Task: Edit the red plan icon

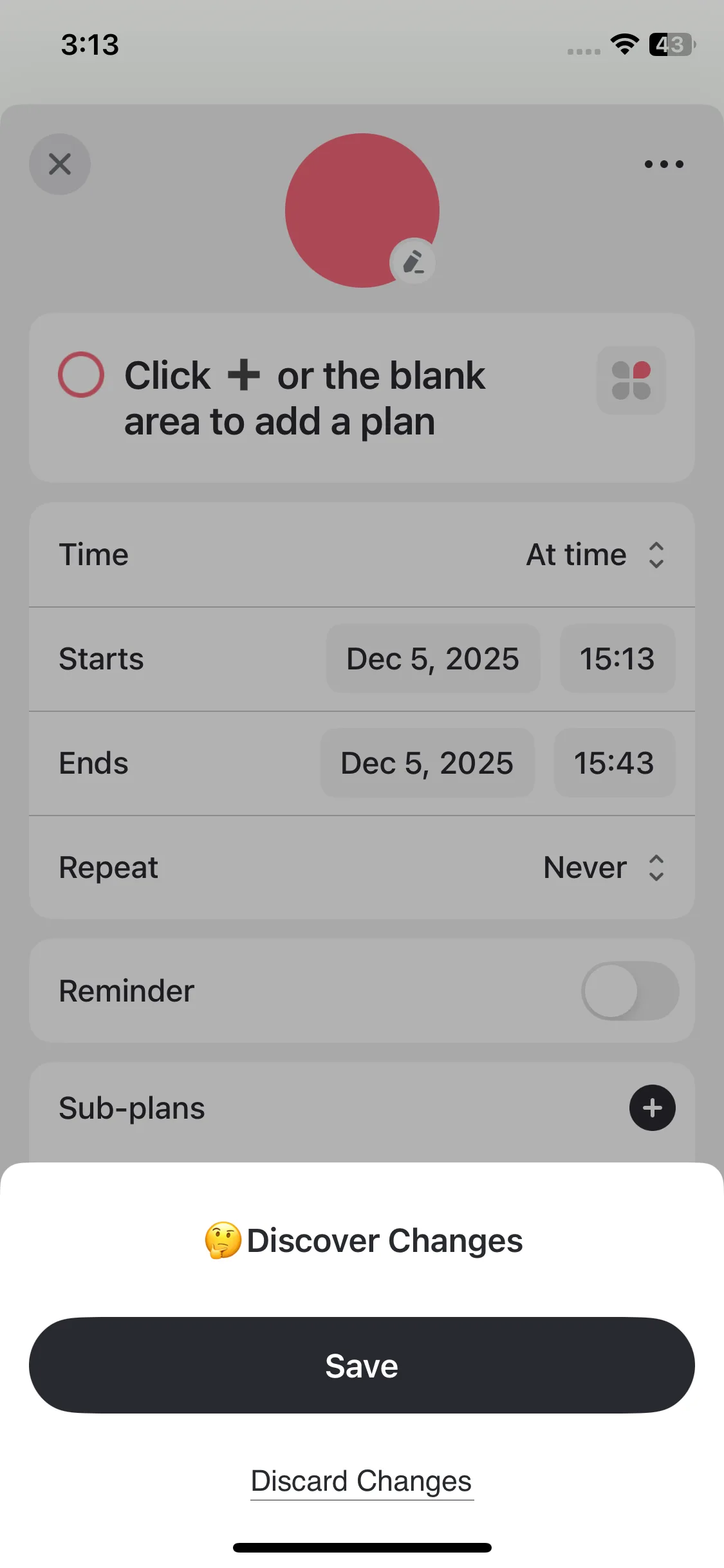Action: click(x=413, y=263)
